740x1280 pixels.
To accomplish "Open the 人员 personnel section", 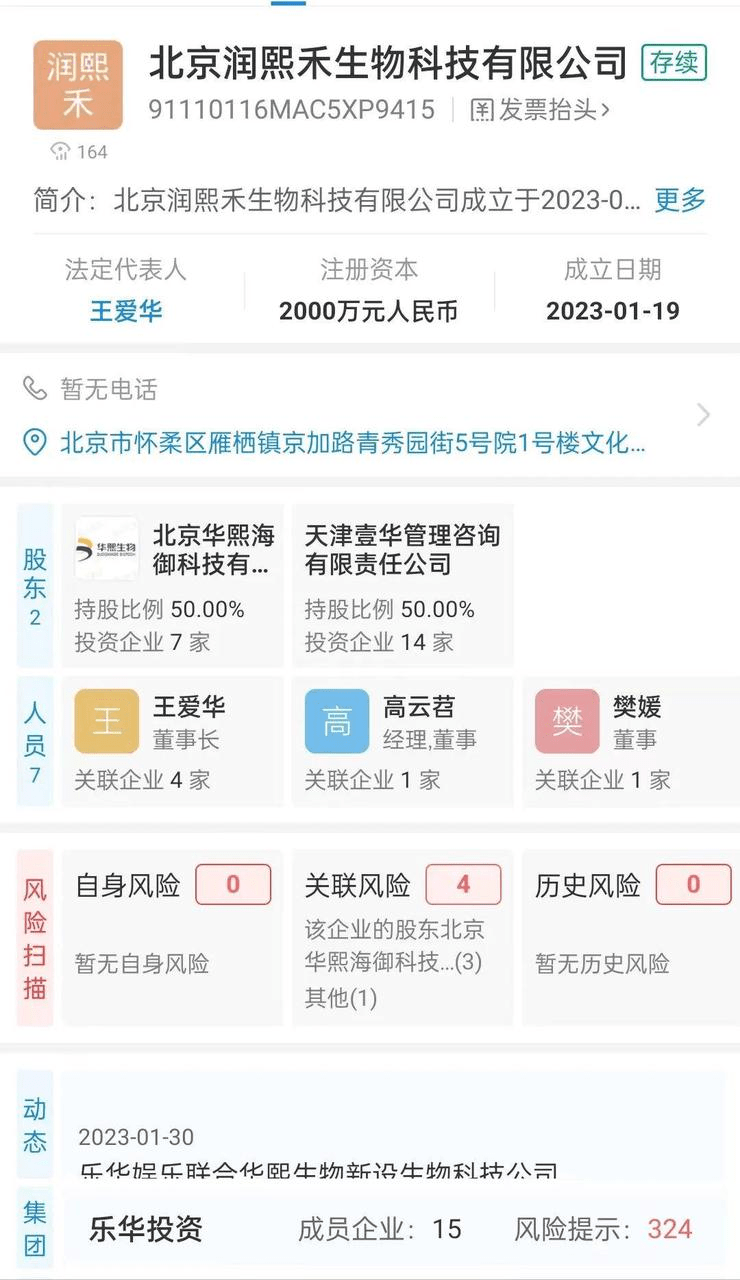I will coord(35,741).
